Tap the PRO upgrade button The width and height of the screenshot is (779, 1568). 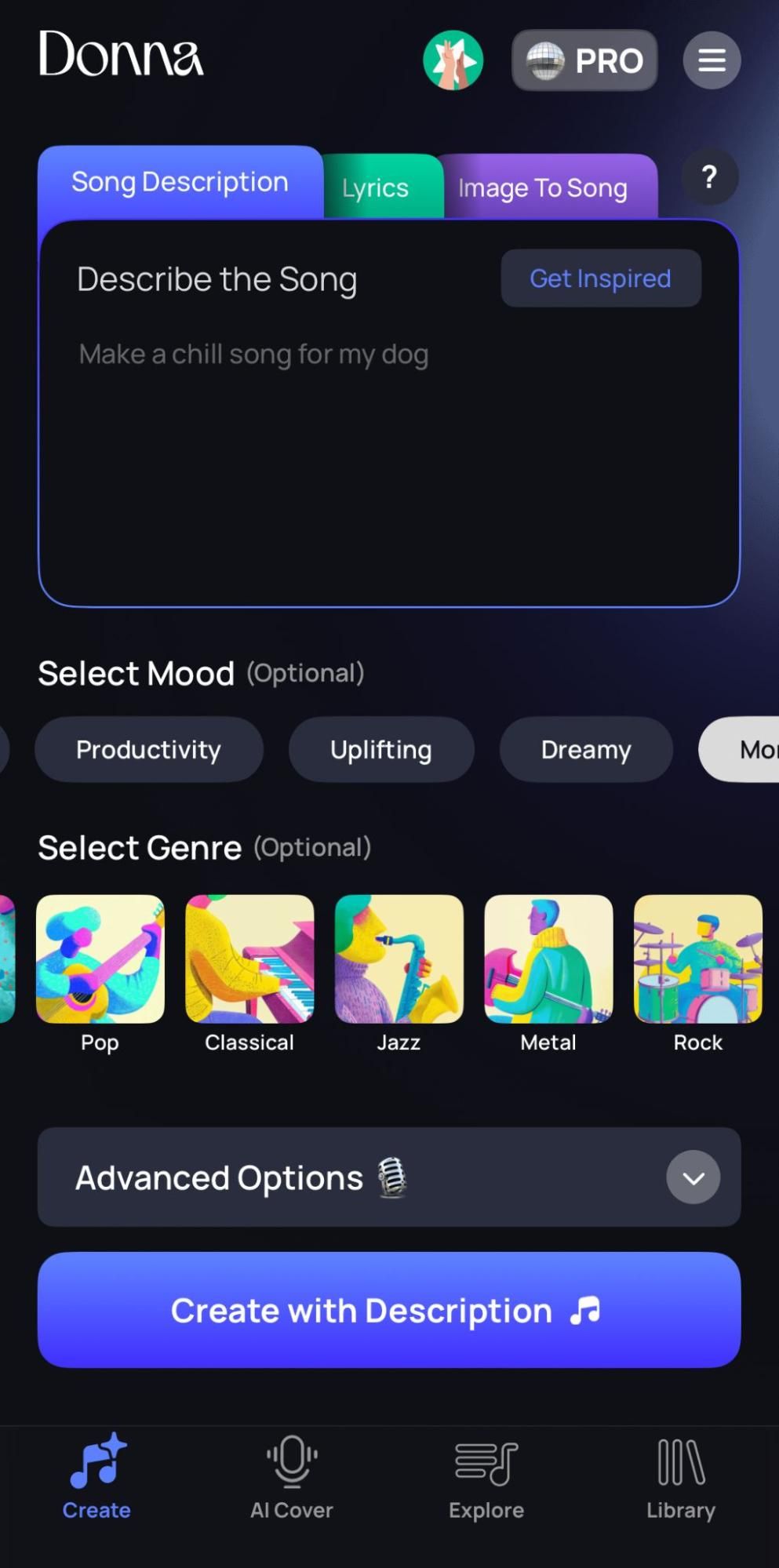(584, 60)
